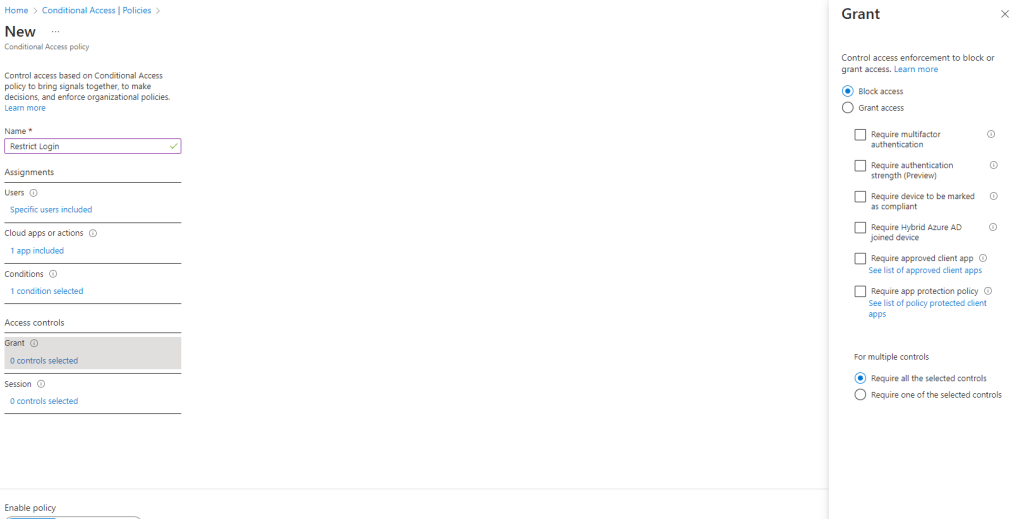The height and width of the screenshot is (519, 1024).
Task: Open Conditional Access | Policies breadcrumb
Action: (97, 10)
